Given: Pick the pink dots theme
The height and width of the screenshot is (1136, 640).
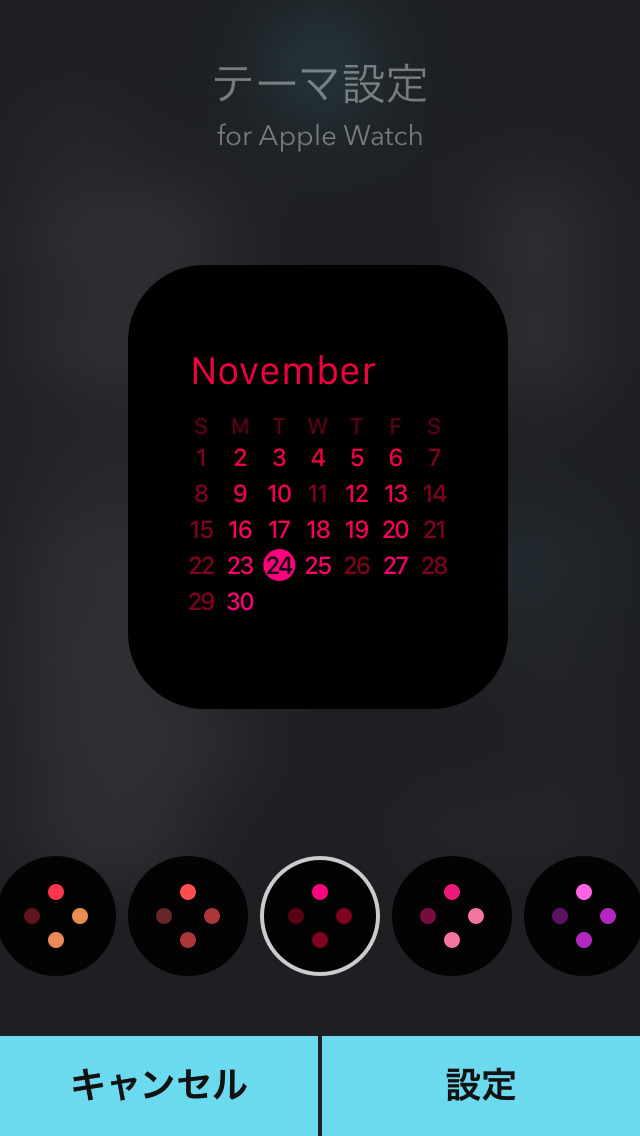Looking at the screenshot, I should coord(452,916).
